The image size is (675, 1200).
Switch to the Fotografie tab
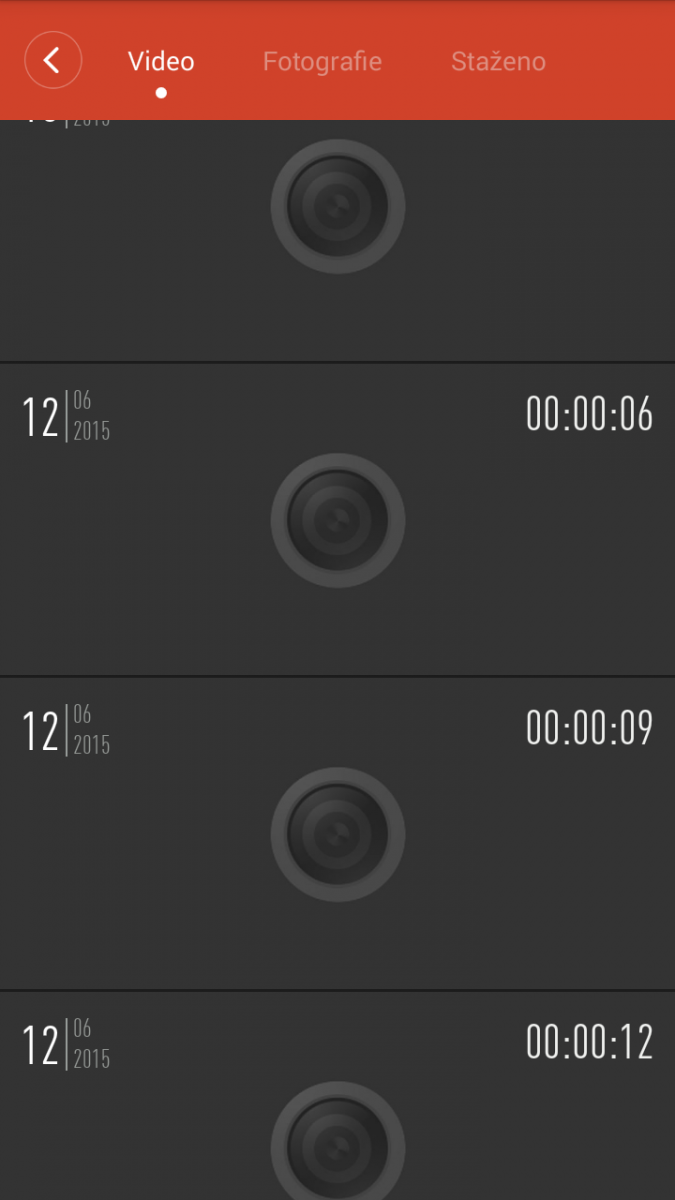point(322,61)
